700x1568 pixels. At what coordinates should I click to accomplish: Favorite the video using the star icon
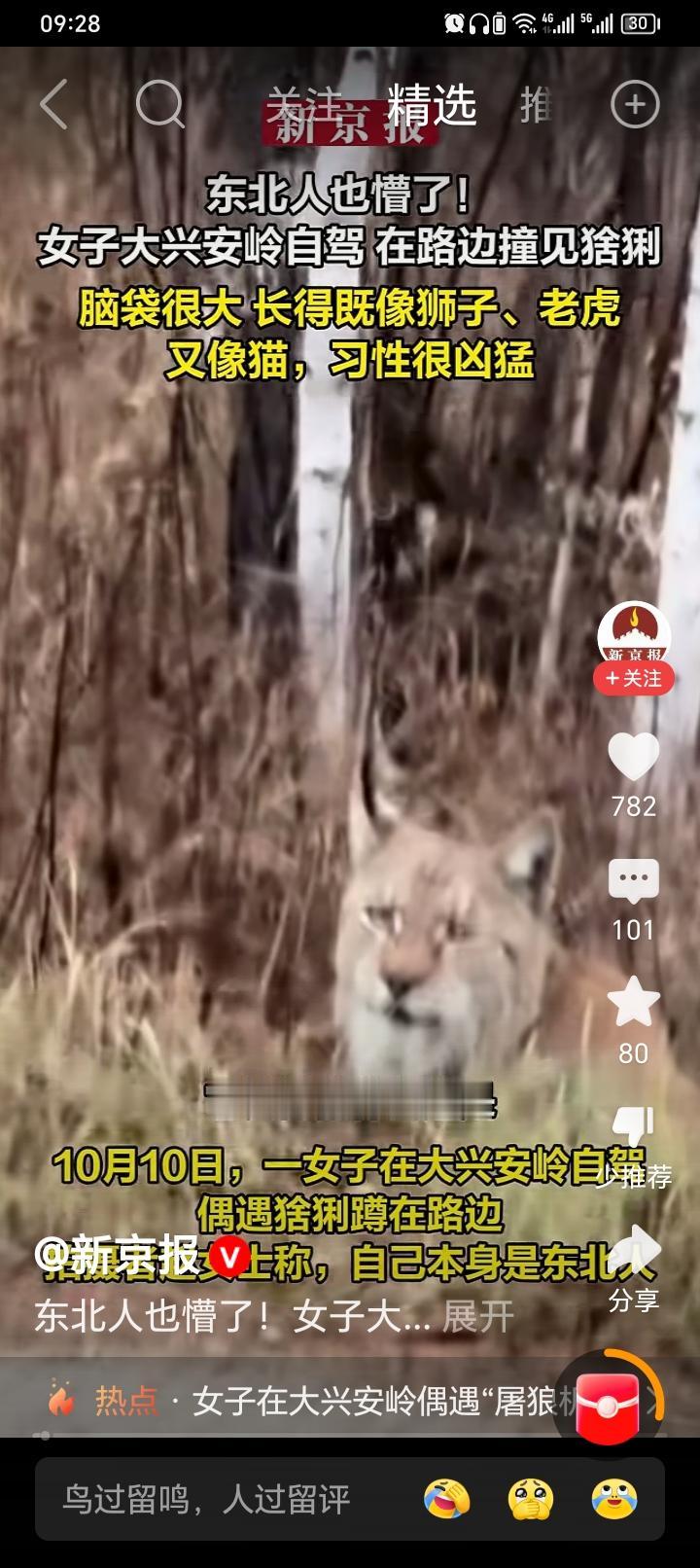(634, 1000)
